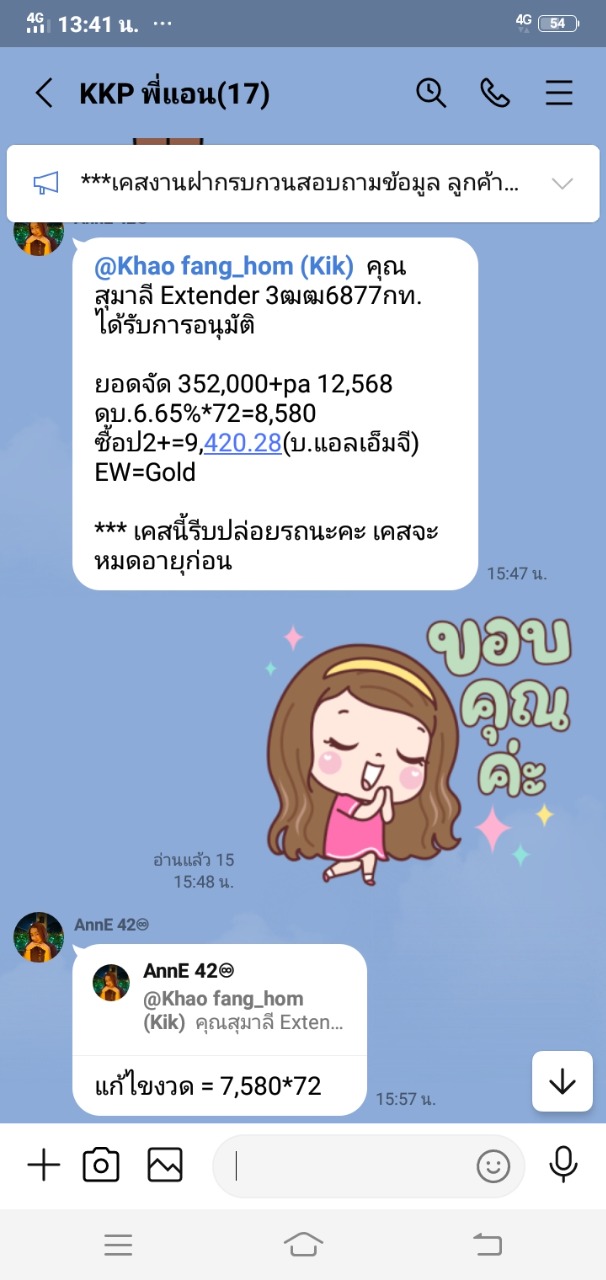606x1280 pixels.
Task: Start a voice call in the chat
Action: pos(495,93)
